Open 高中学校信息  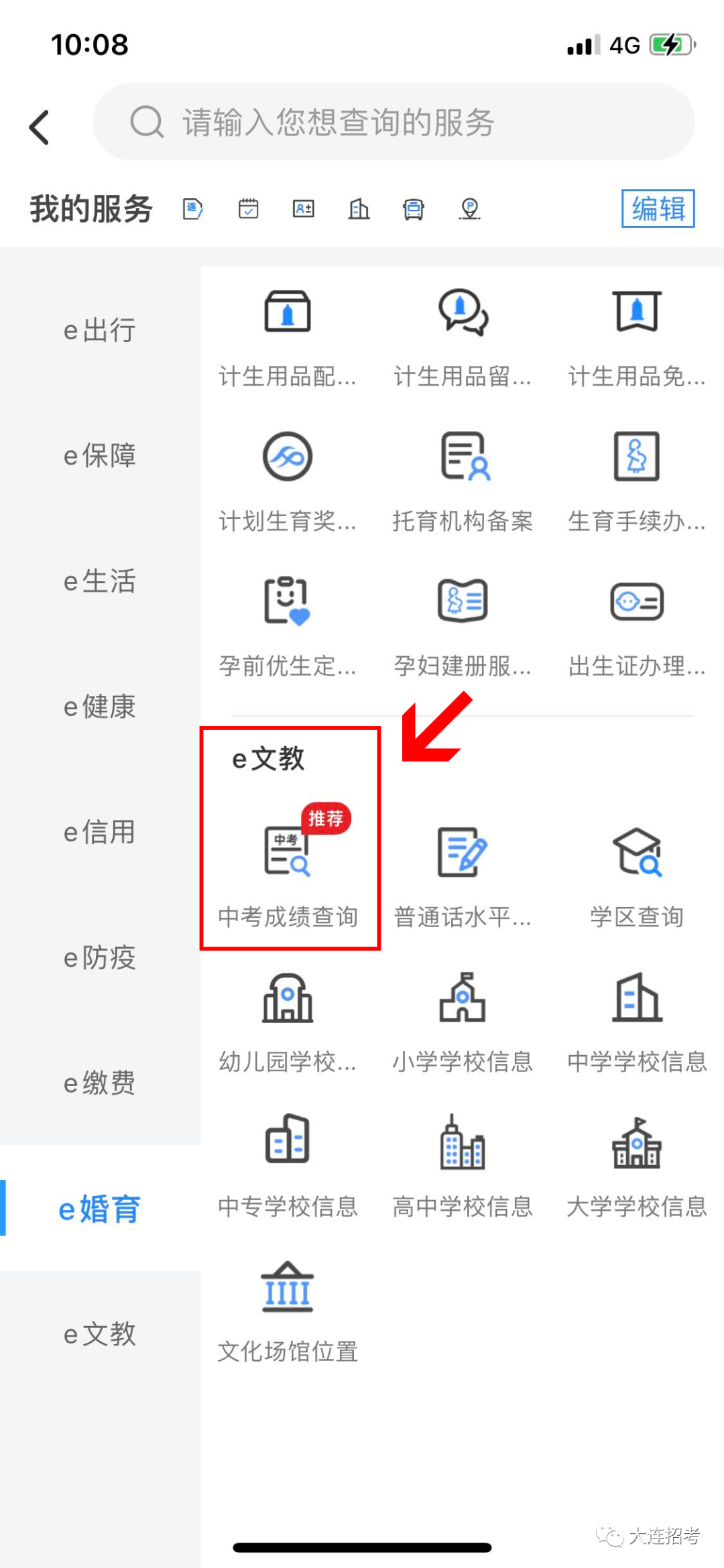pyautogui.click(x=462, y=1163)
